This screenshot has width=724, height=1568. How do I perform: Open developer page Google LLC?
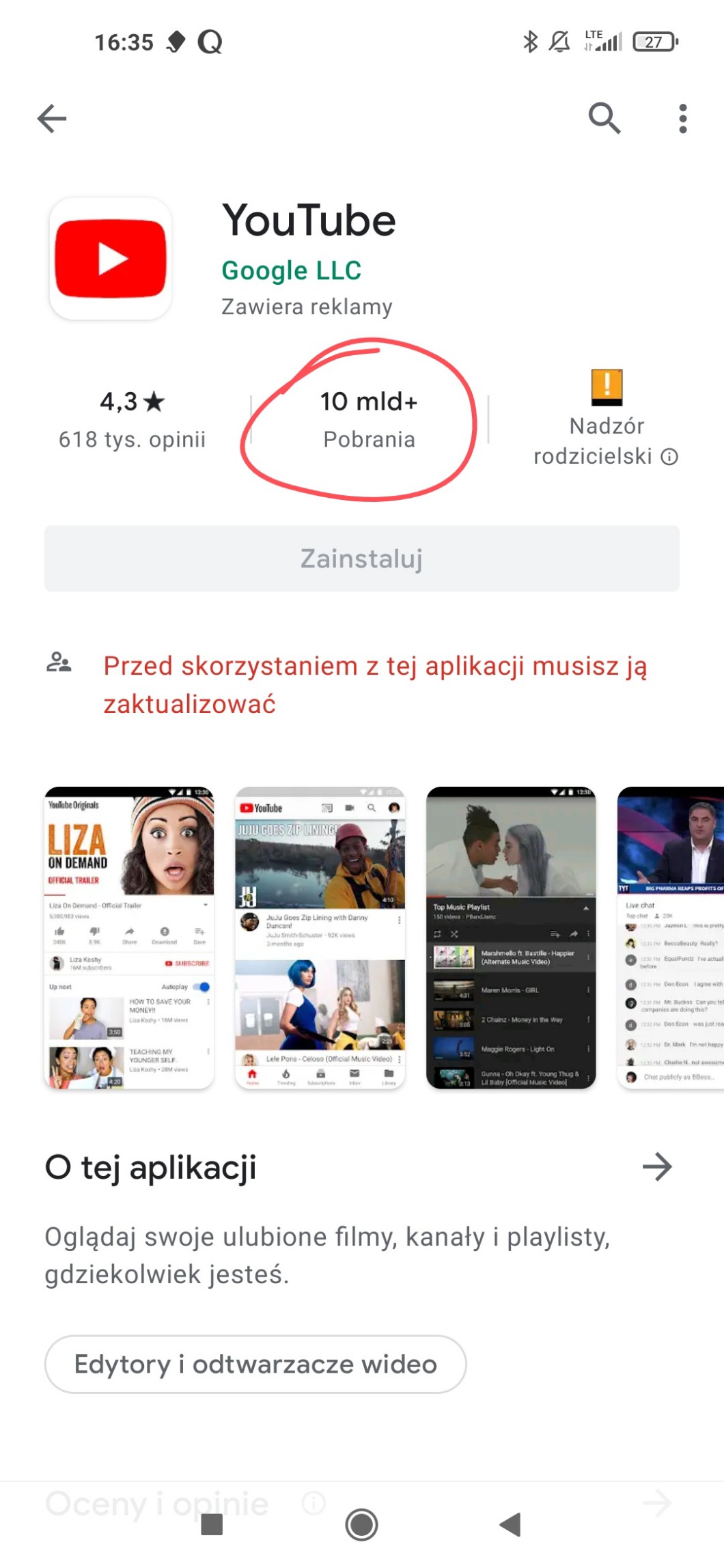292,270
